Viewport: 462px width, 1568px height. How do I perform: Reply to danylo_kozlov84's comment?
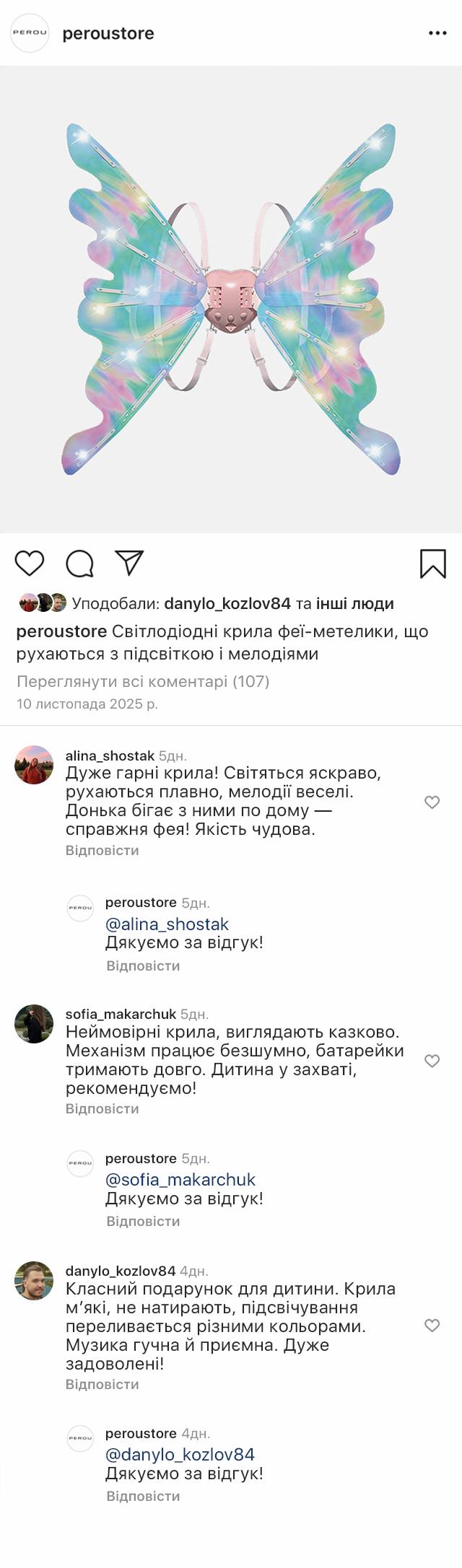click(x=102, y=1385)
